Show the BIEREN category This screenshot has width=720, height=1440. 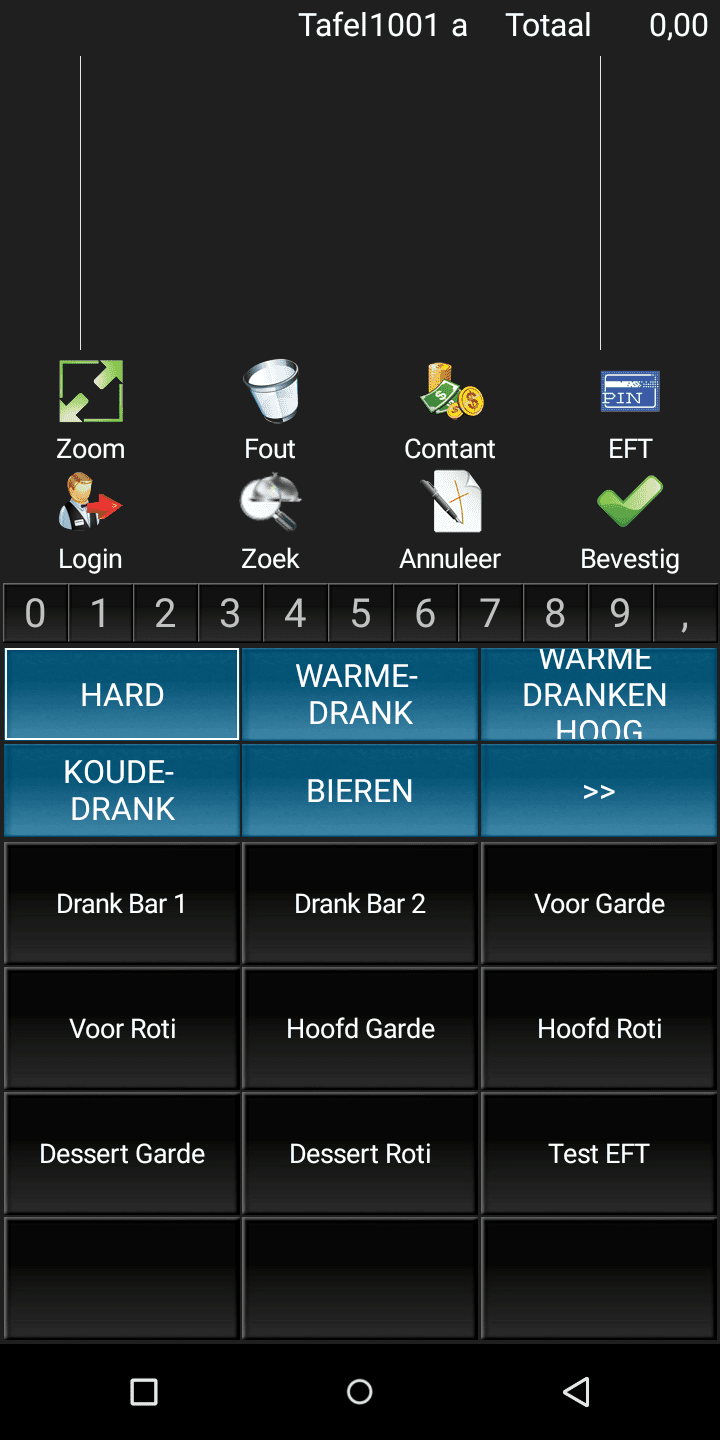(x=360, y=790)
